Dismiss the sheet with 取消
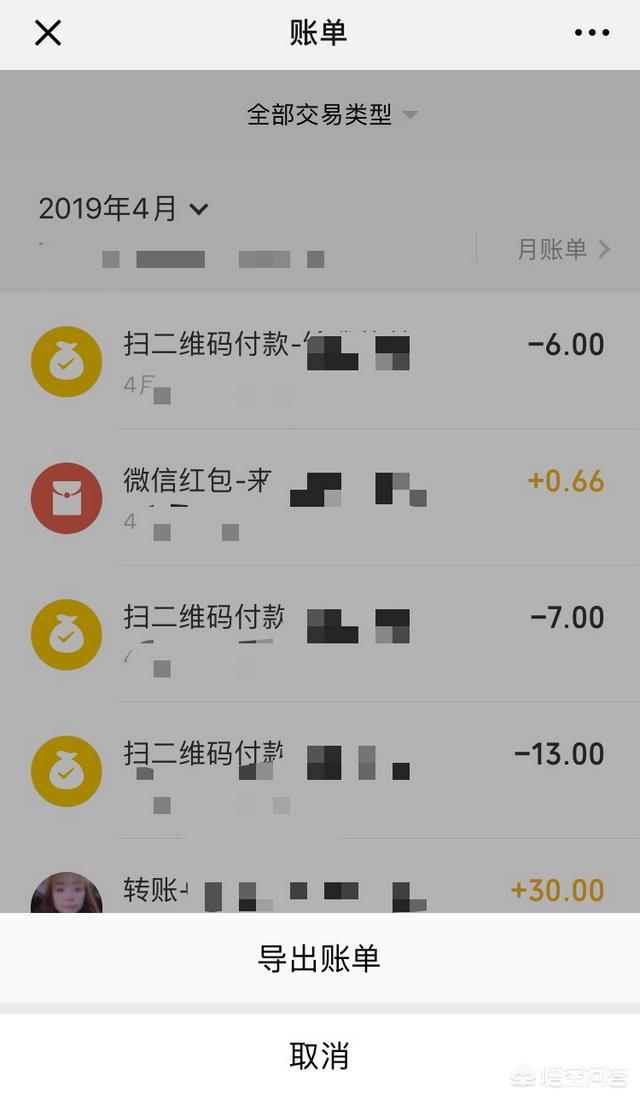 click(319, 1055)
